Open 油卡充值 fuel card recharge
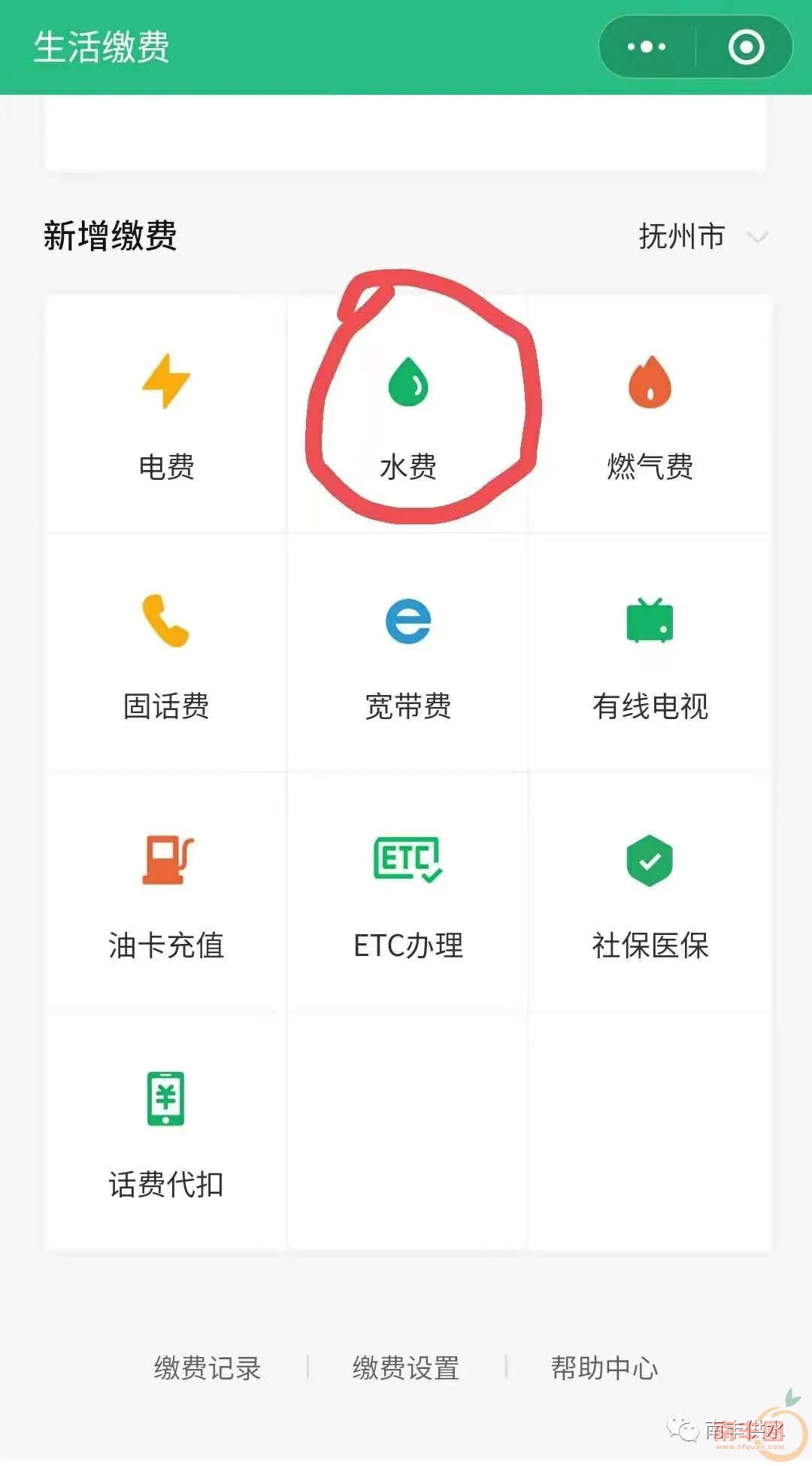The image size is (812, 1466). (x=166, y=893)
